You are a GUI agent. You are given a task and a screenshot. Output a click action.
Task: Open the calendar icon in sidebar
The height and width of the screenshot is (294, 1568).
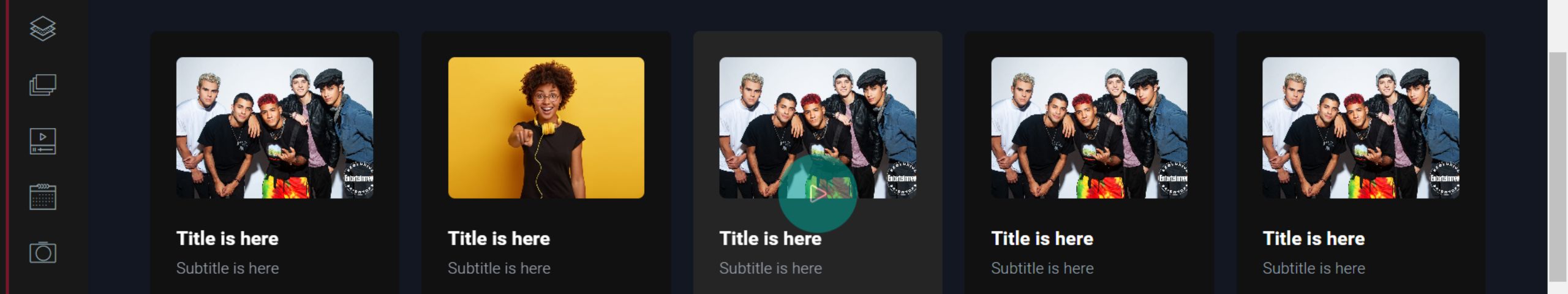[x=43, y=197]
